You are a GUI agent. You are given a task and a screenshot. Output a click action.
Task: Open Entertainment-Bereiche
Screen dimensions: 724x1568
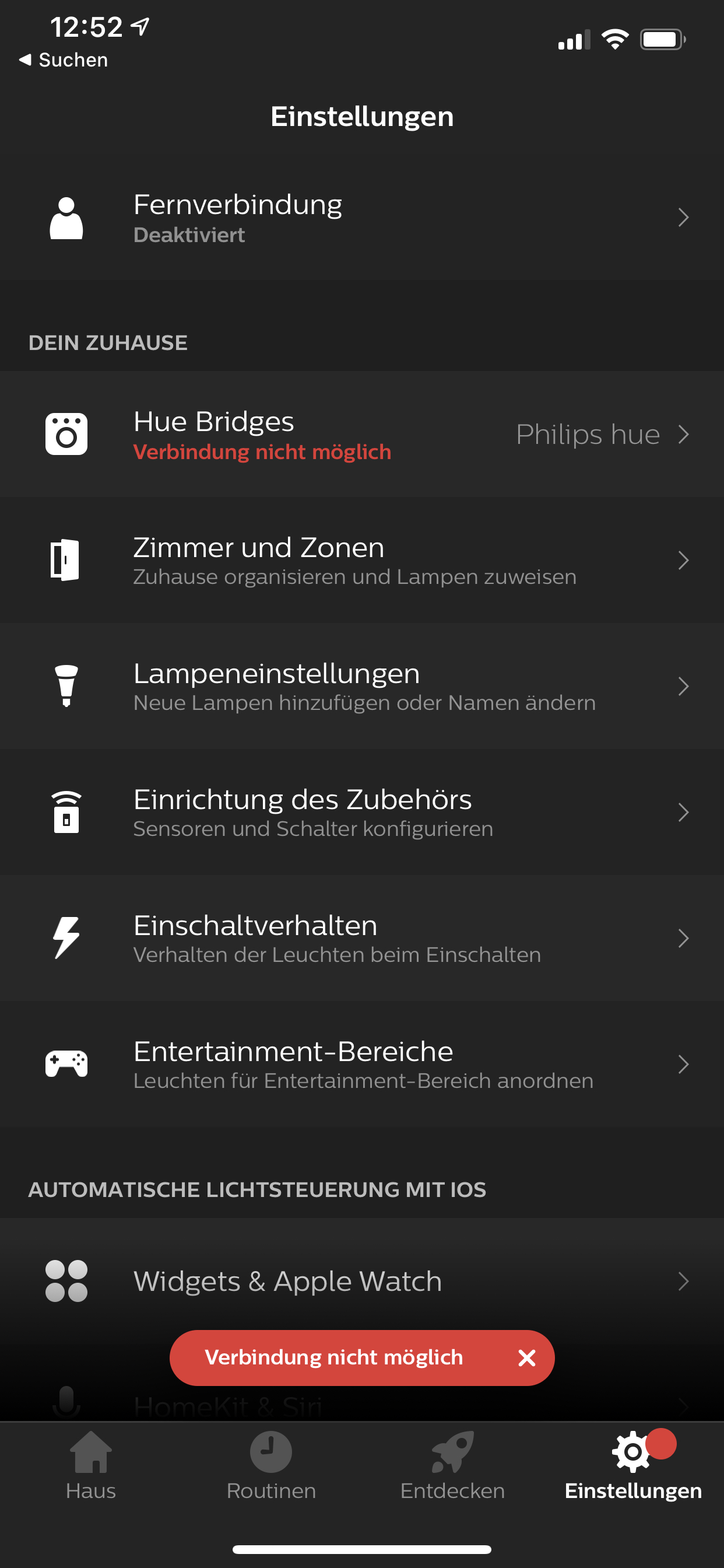362,1064
